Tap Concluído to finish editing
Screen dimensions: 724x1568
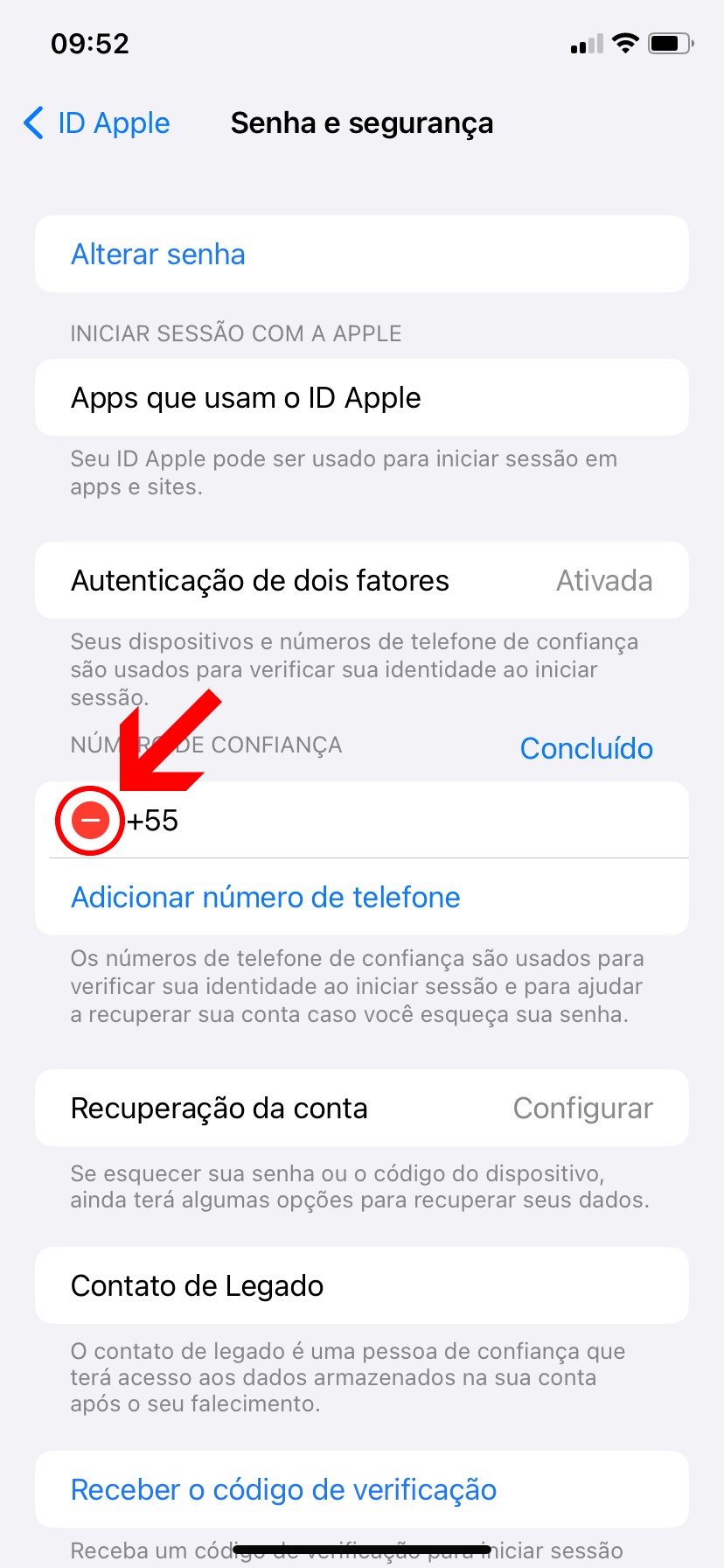[586, 748]
